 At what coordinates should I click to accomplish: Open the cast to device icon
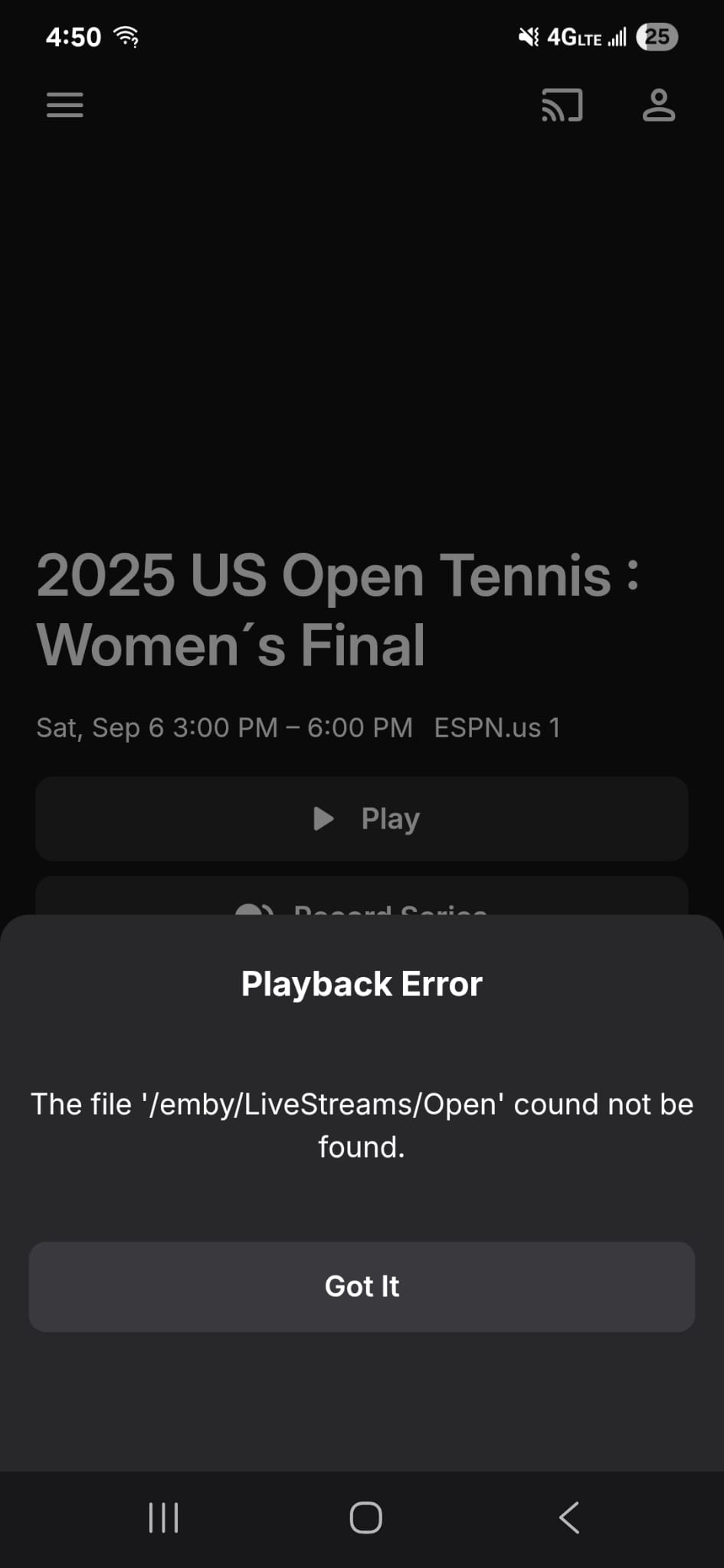click(562, 105)
